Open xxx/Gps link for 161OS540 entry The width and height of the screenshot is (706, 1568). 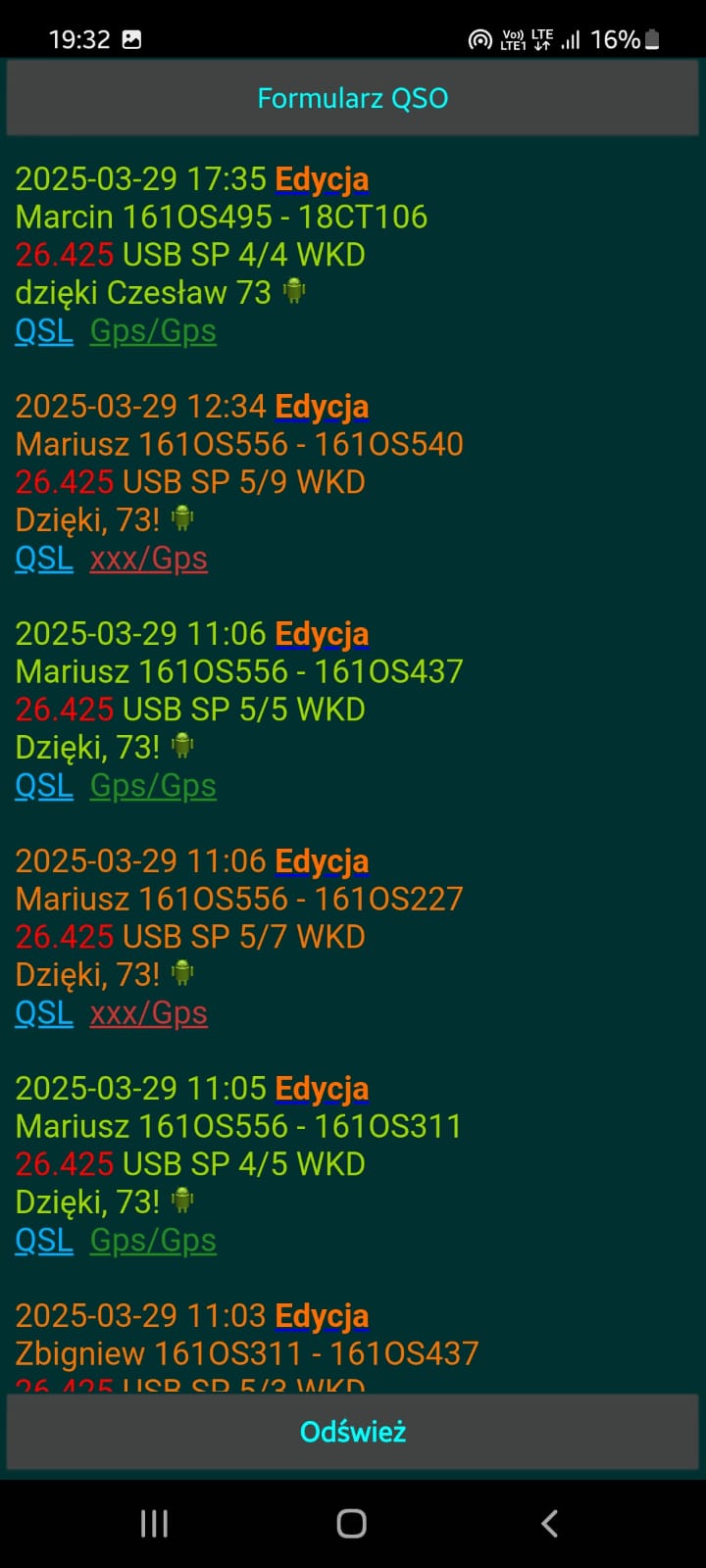(149, 559)
